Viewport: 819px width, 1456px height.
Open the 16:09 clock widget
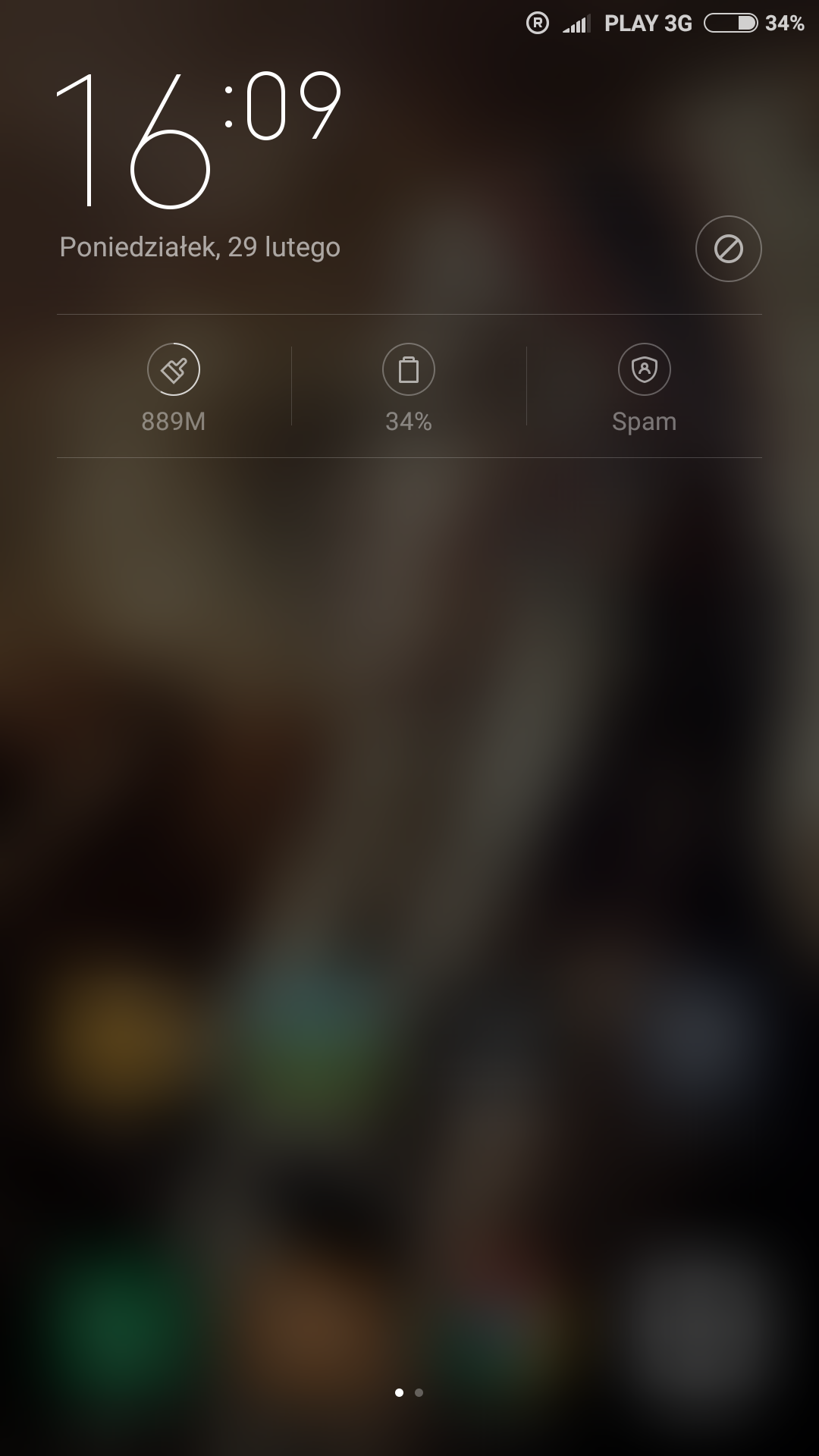click(199, 140)
